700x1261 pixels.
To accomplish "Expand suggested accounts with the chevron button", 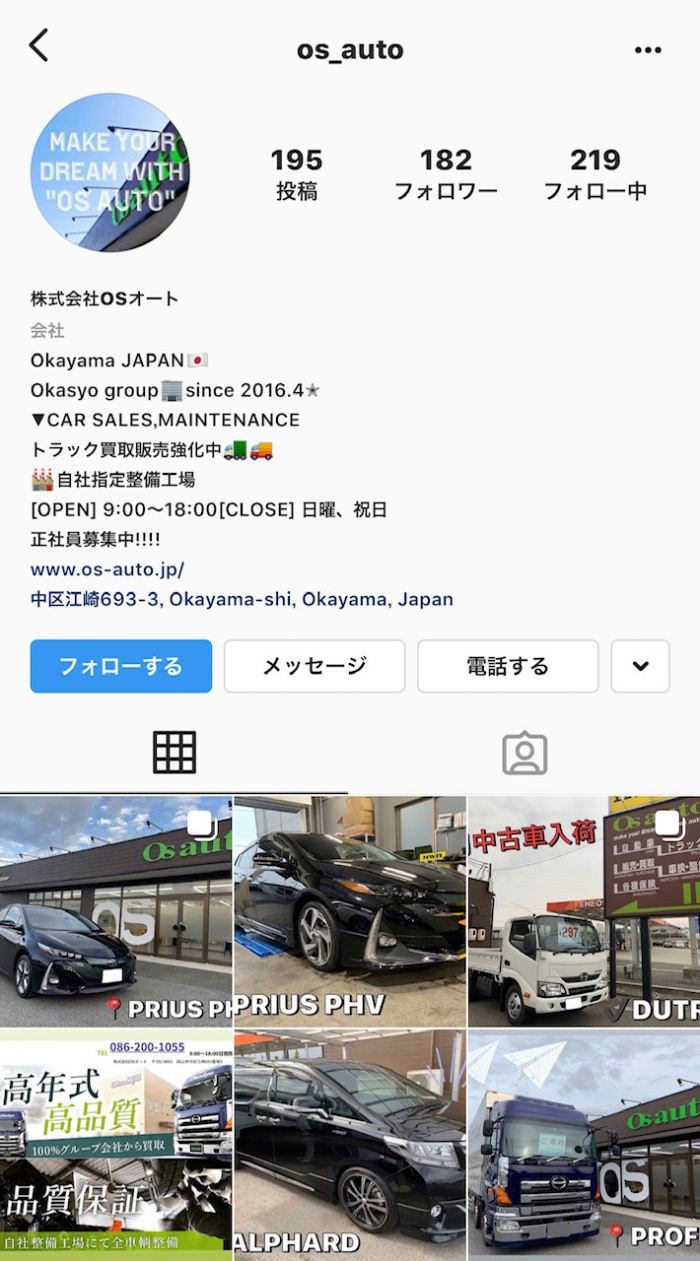I will click(640, 666).
